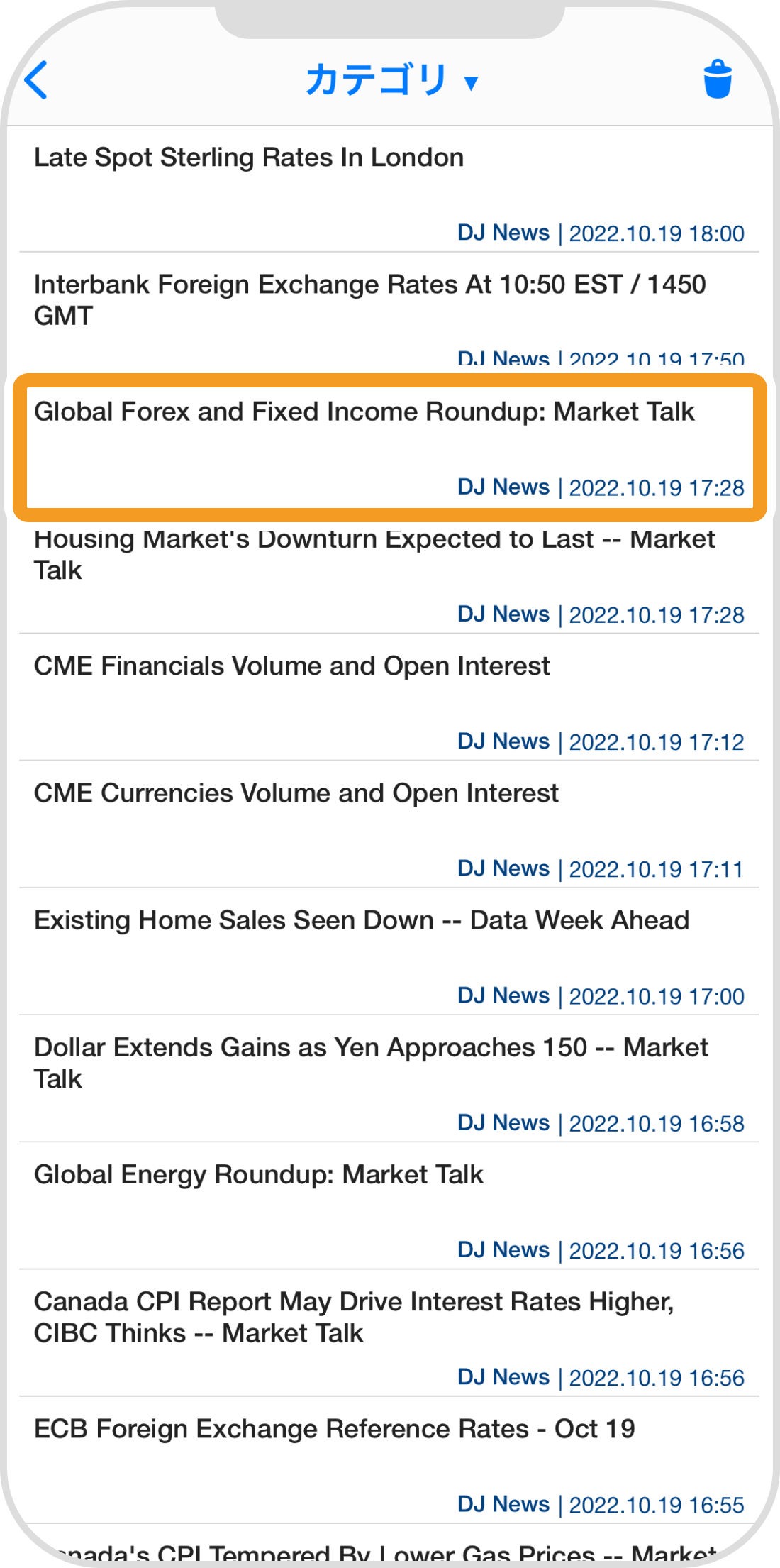Tap the trash can icon
Viewport: 780px width, 1568px height.
[x=717, y=79]
